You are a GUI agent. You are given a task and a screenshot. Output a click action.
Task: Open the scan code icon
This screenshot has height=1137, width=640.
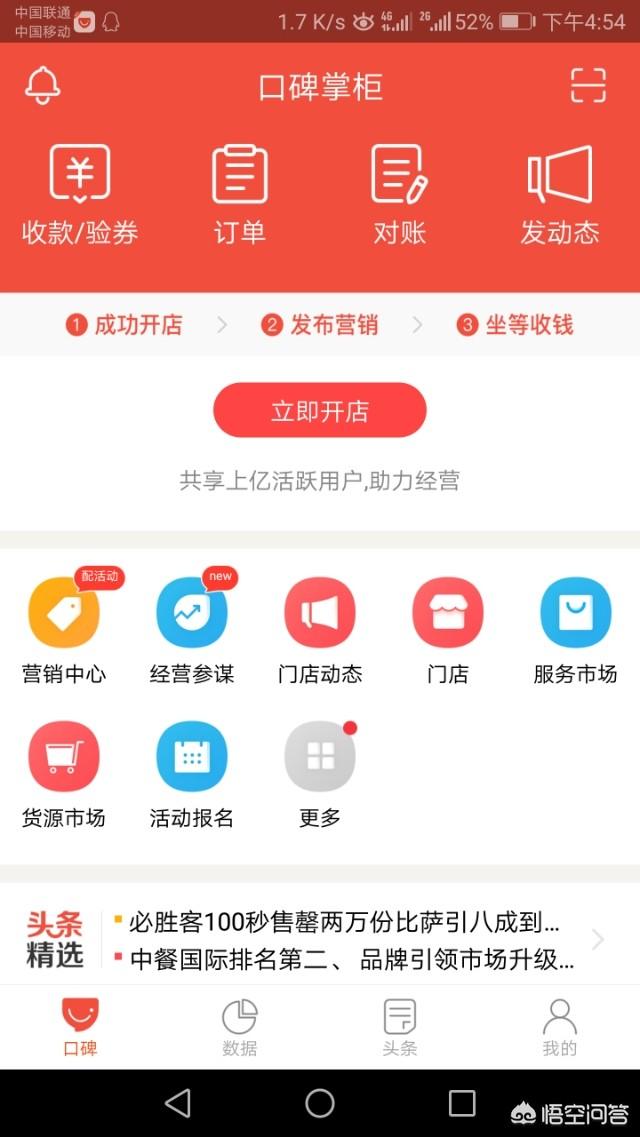[x=588, y=86]
